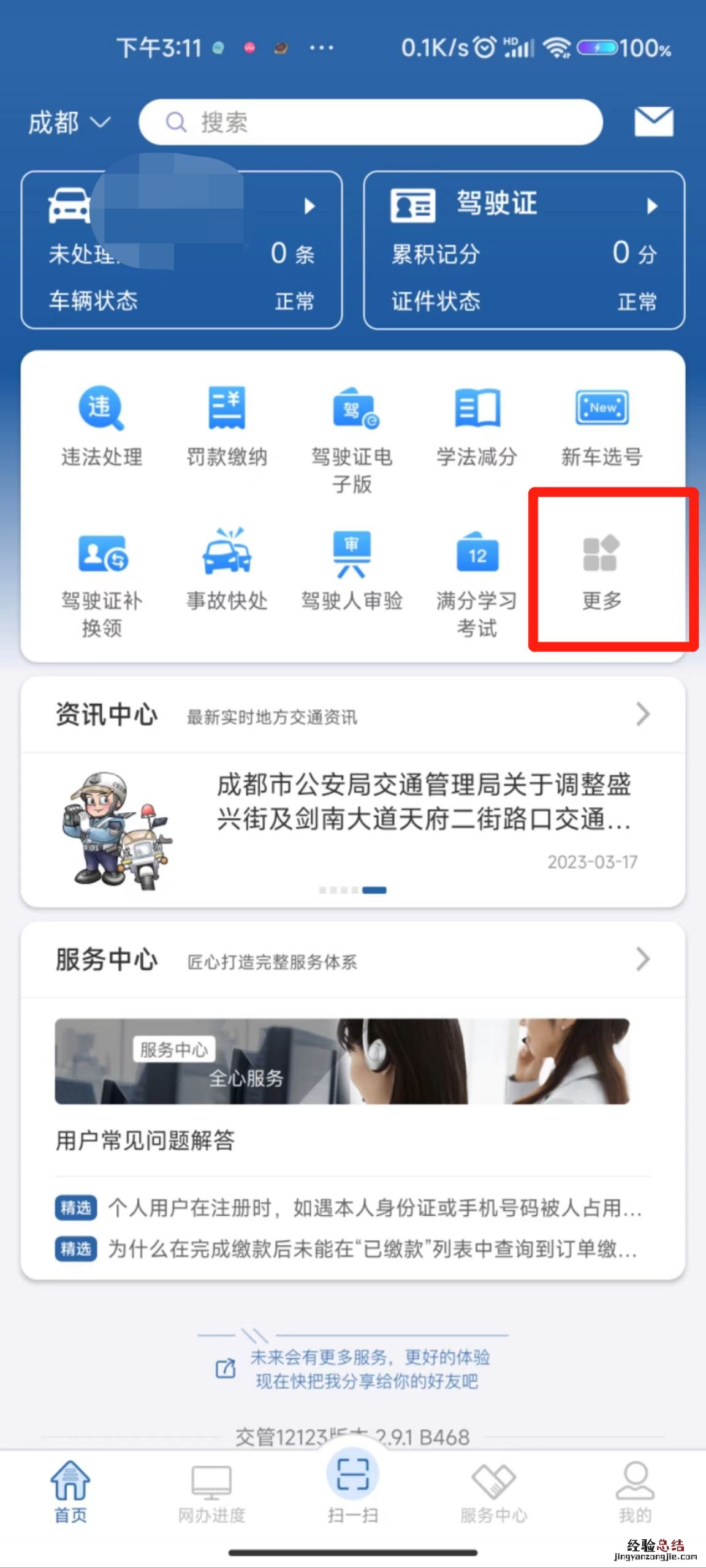Open the 成都市公安局交通管理局 news item
Screen dimensions: 706x1568
click(423, 801)
